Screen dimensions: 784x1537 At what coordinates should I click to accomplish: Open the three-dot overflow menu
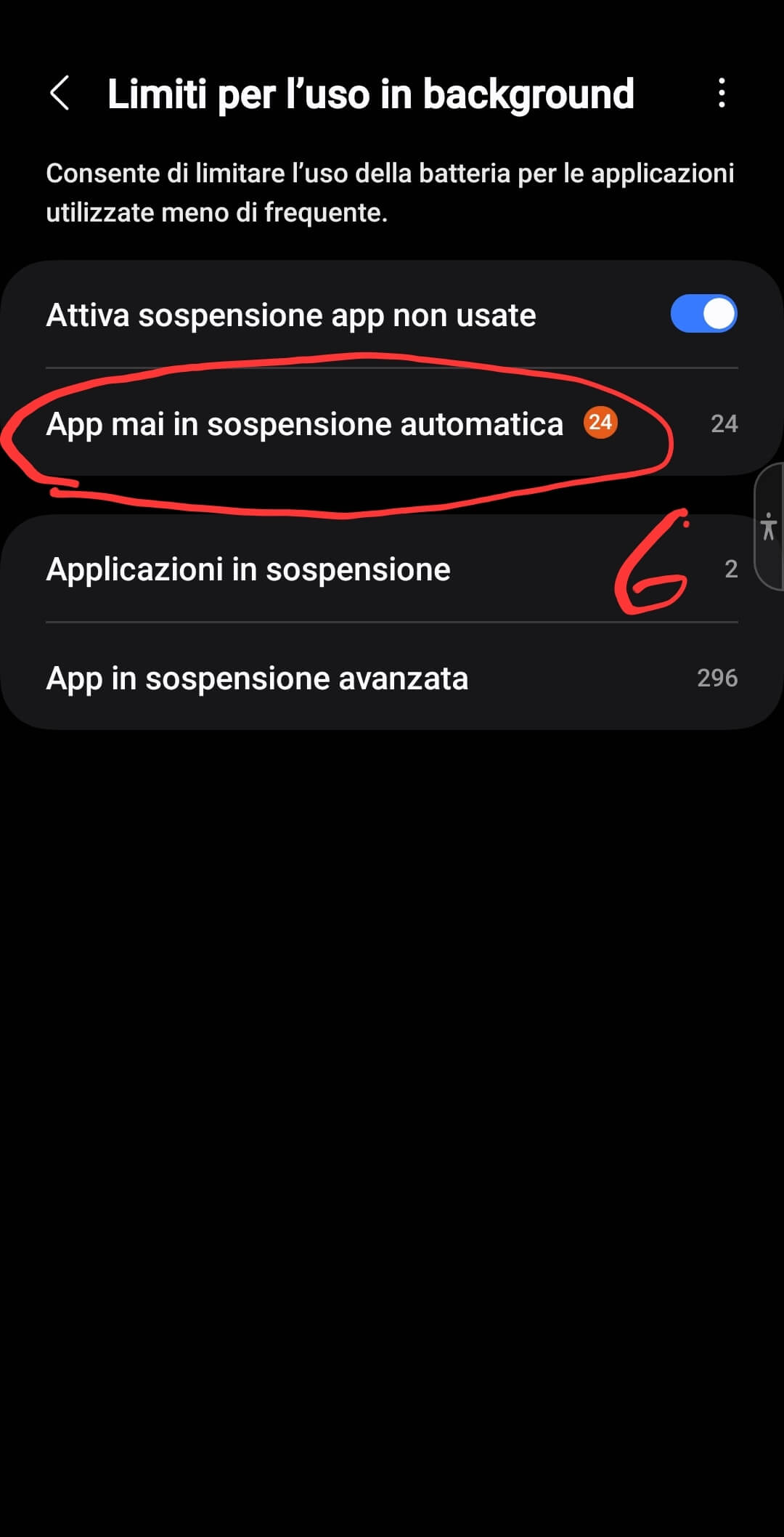point(721,94)
